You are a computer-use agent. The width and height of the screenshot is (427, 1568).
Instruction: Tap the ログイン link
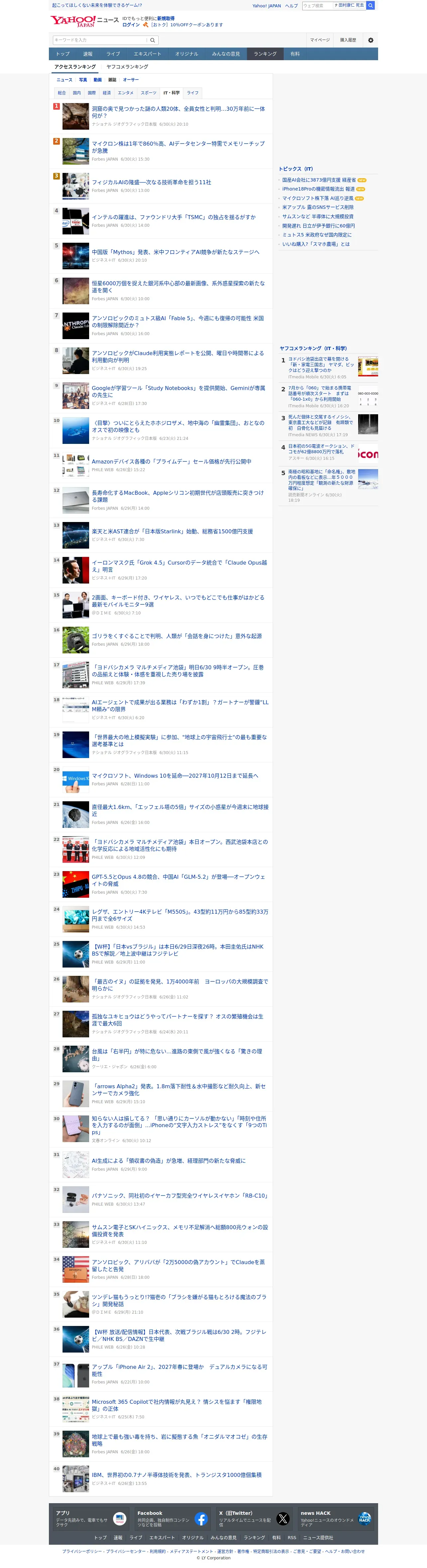click(x=131, y=25)
